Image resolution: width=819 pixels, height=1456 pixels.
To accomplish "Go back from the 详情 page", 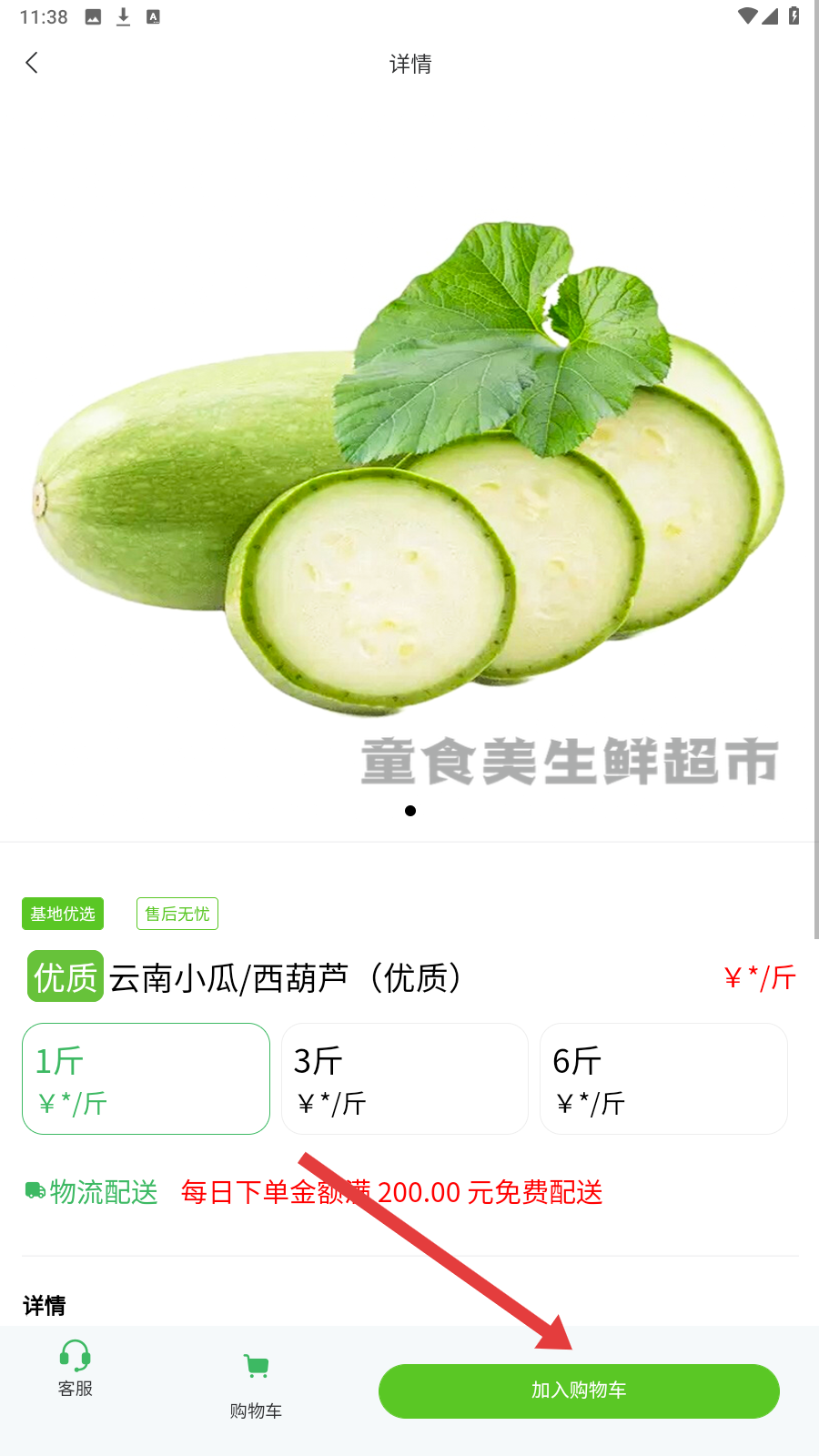I will click(x=32, y=63).
